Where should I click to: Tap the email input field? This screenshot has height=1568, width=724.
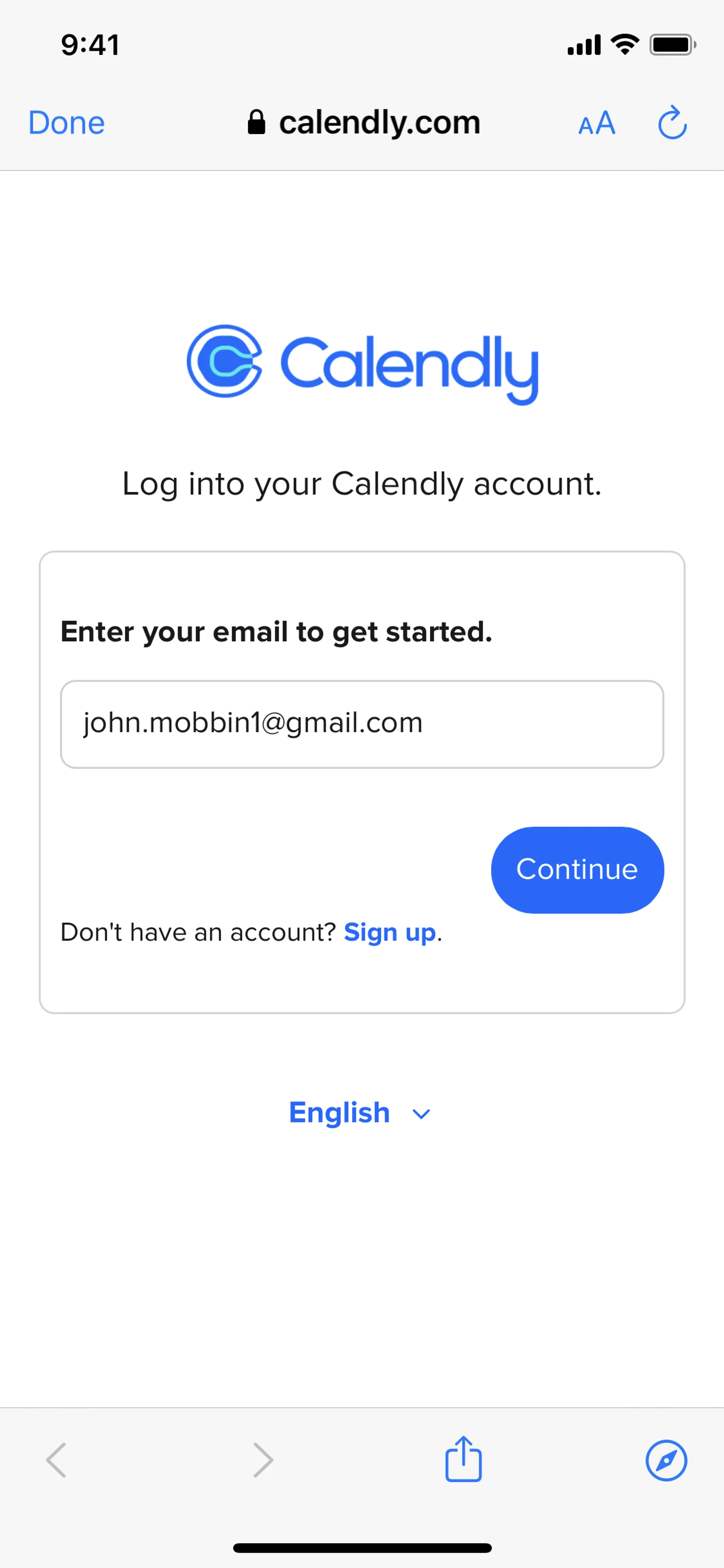click(362, 724)
